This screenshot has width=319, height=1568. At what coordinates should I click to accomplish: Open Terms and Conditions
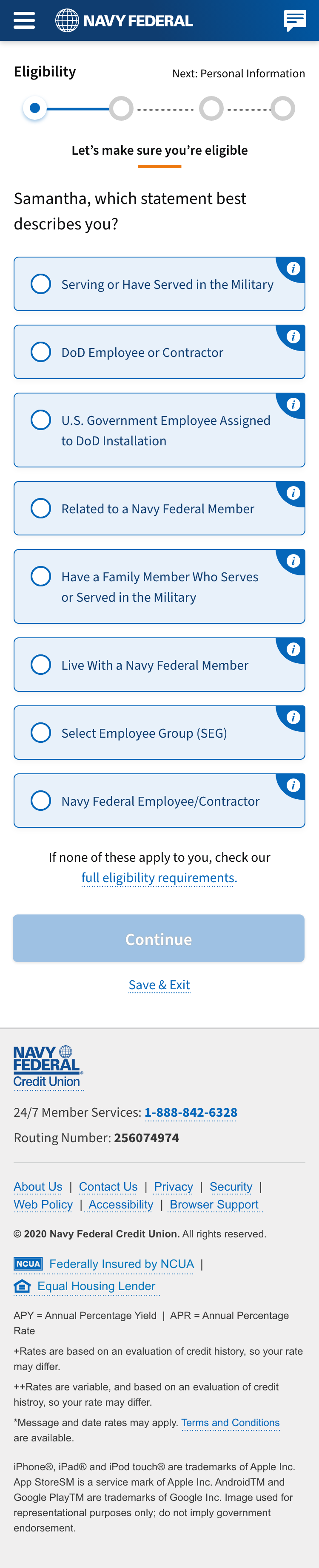(x=230, y=1423)
